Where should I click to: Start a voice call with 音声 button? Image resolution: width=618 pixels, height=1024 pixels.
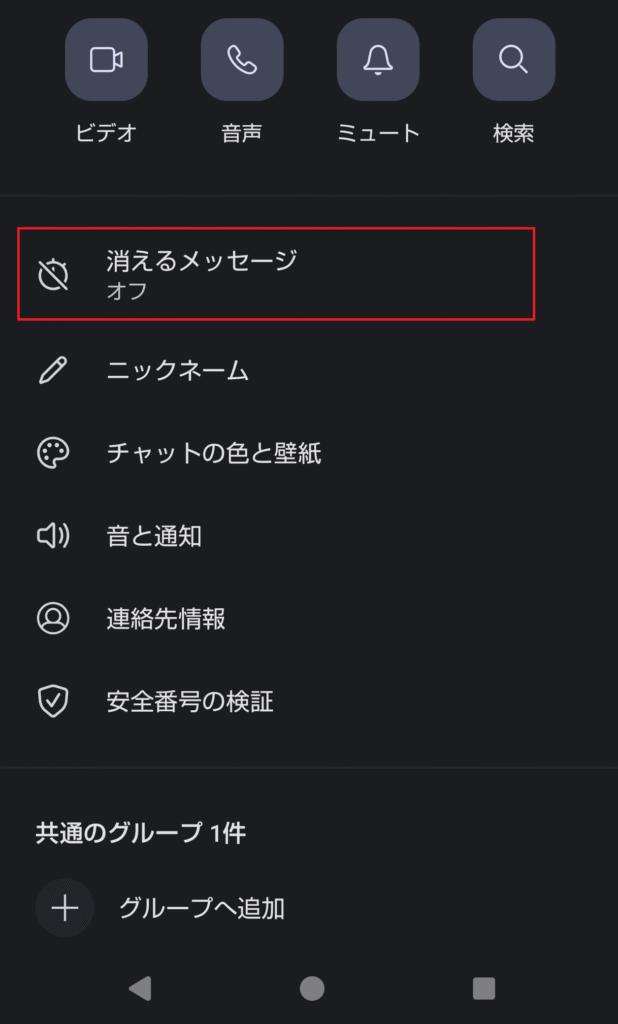click(242, 59)
